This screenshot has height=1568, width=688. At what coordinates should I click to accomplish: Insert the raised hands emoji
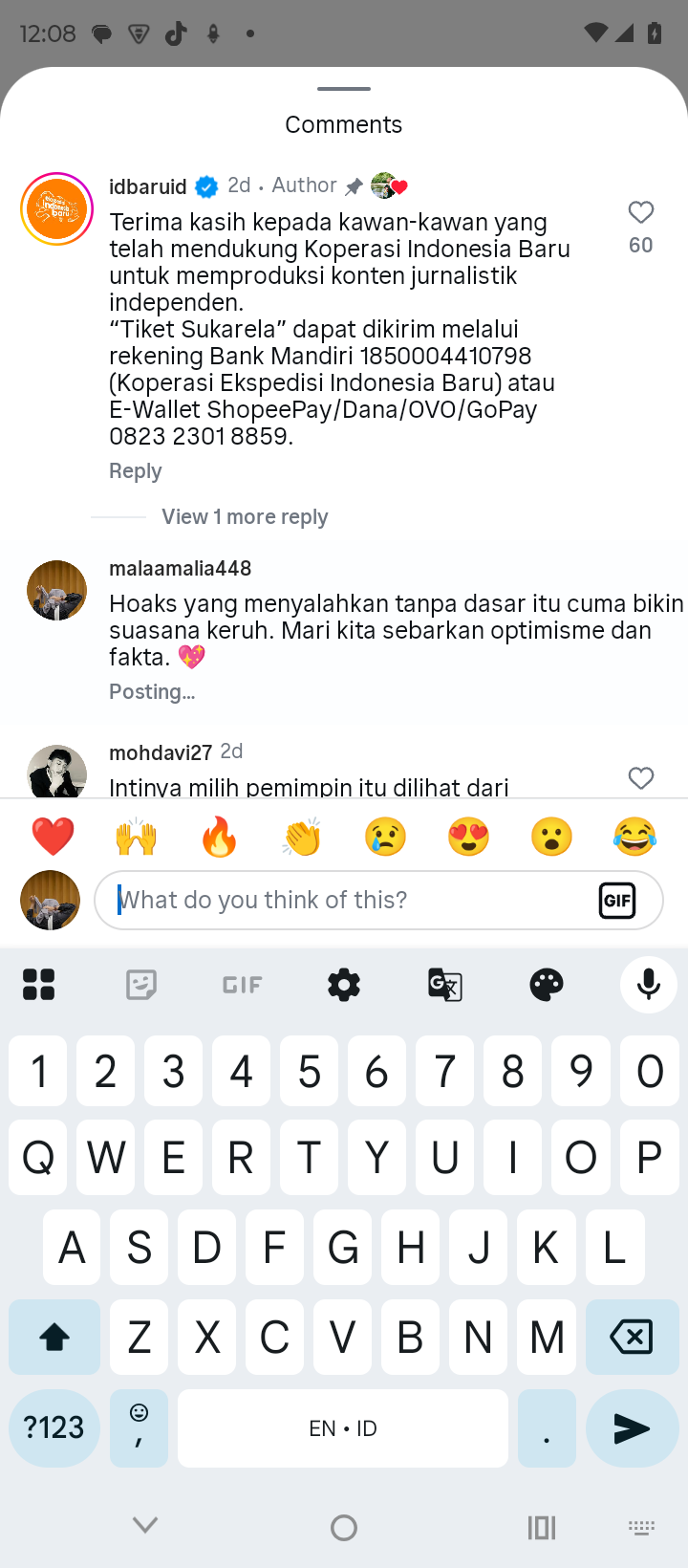(136, 837)
